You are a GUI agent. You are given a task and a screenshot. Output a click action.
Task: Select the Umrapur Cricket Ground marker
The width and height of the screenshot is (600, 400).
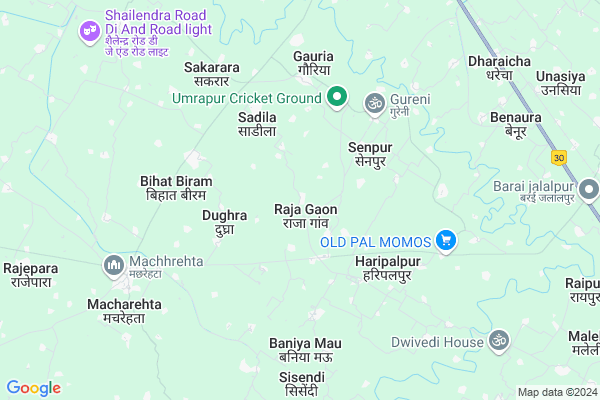[x=338, y=98]
